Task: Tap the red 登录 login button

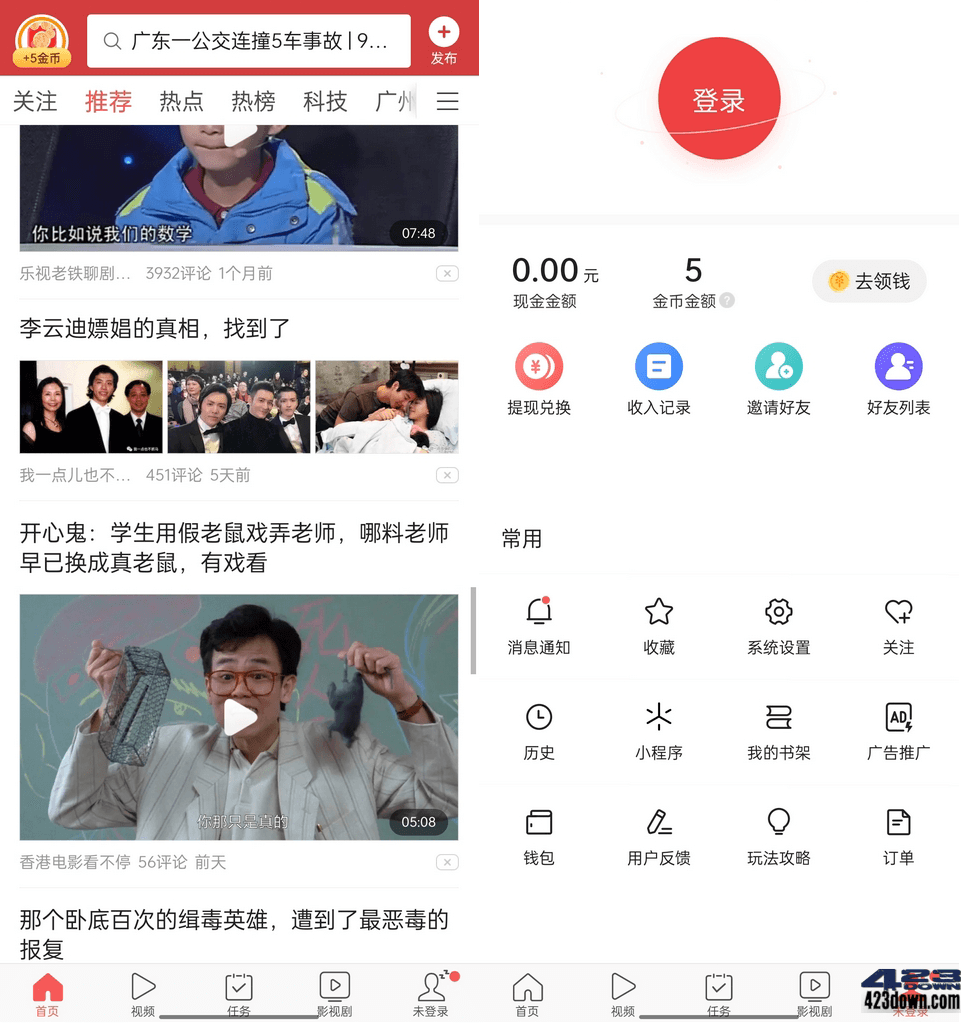Action: [719, 99]
